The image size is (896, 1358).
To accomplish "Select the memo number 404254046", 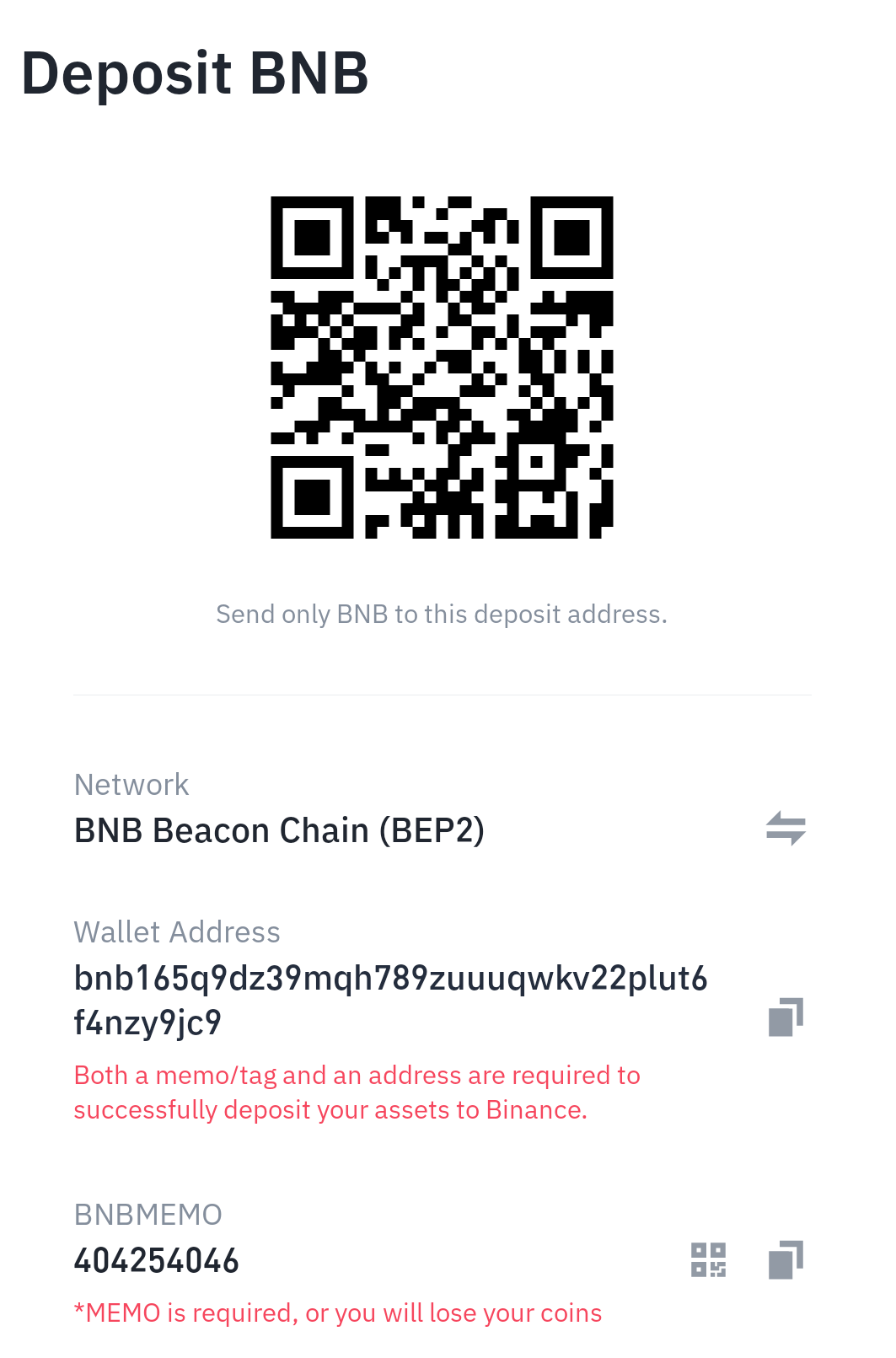I will point(157,1259).
